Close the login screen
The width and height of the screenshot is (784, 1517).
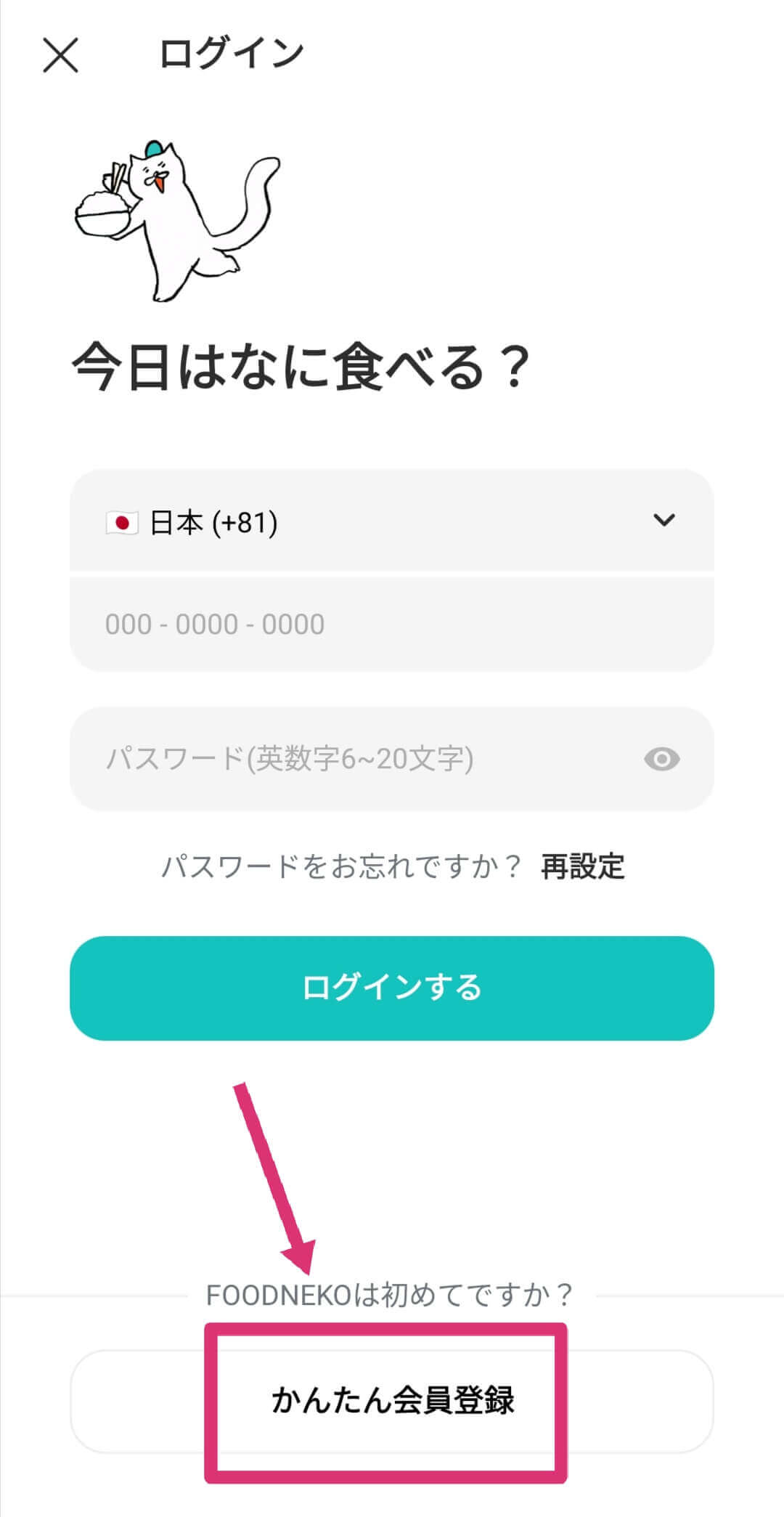pyautogui.click(x=60, y=56)
